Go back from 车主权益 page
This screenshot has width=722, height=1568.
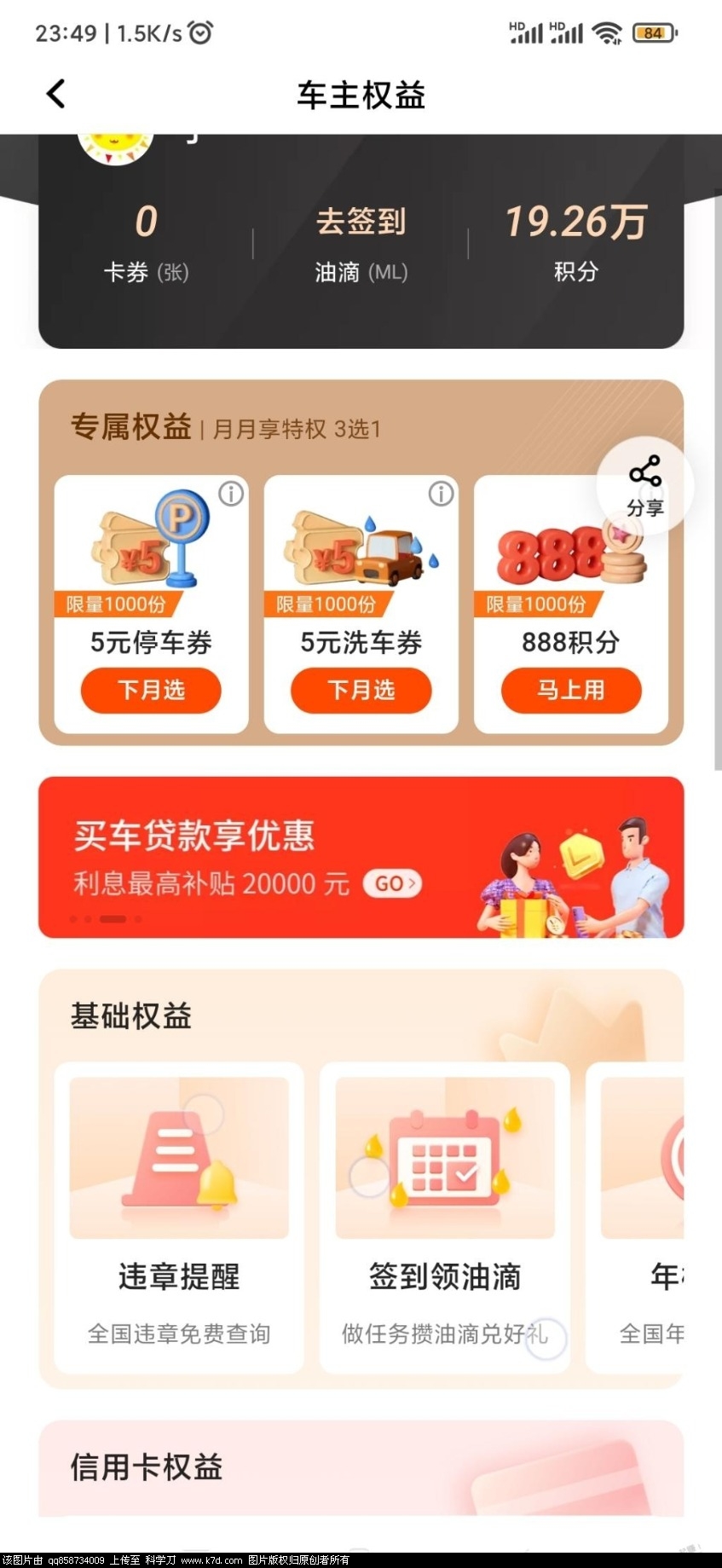[x=56, y=94]
